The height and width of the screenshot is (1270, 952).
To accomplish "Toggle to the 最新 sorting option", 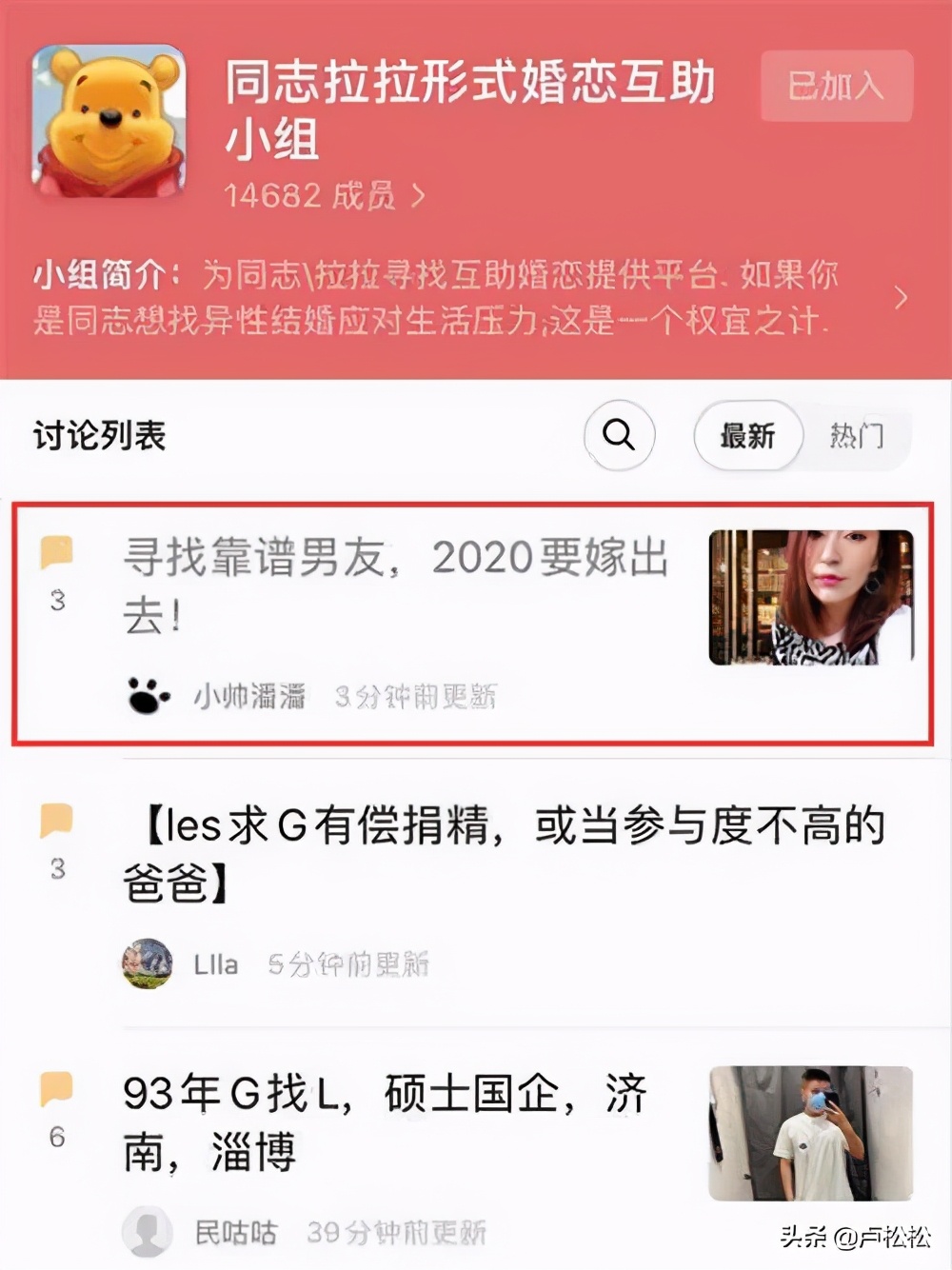I will [x=747, y=435].
